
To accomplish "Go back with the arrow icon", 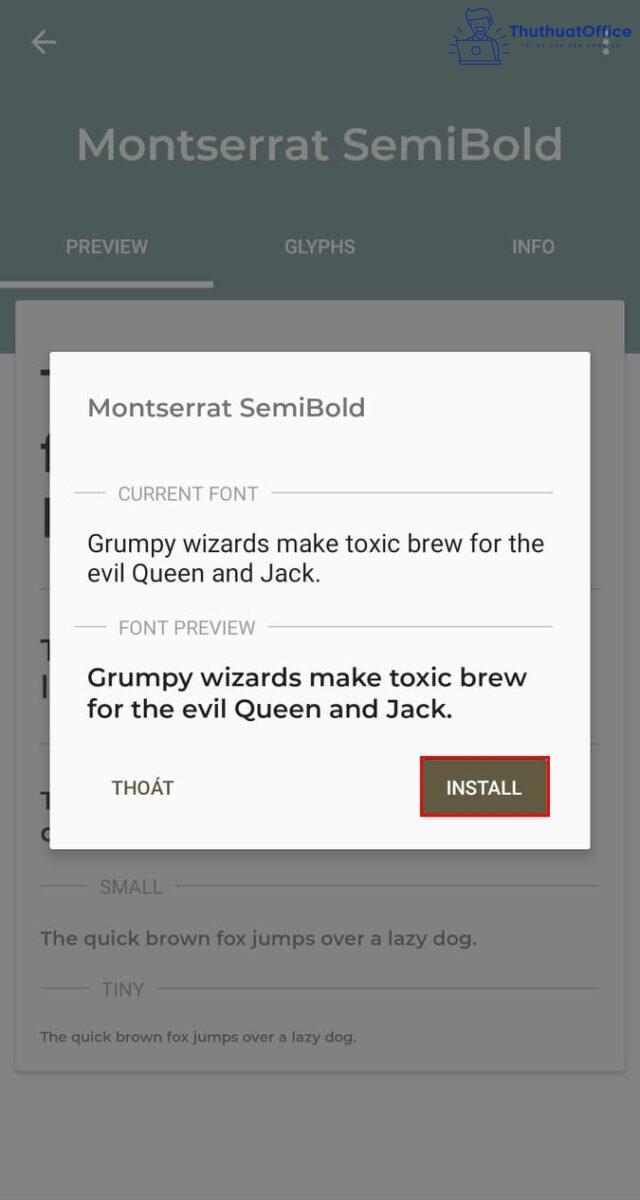I will point(44,42).
